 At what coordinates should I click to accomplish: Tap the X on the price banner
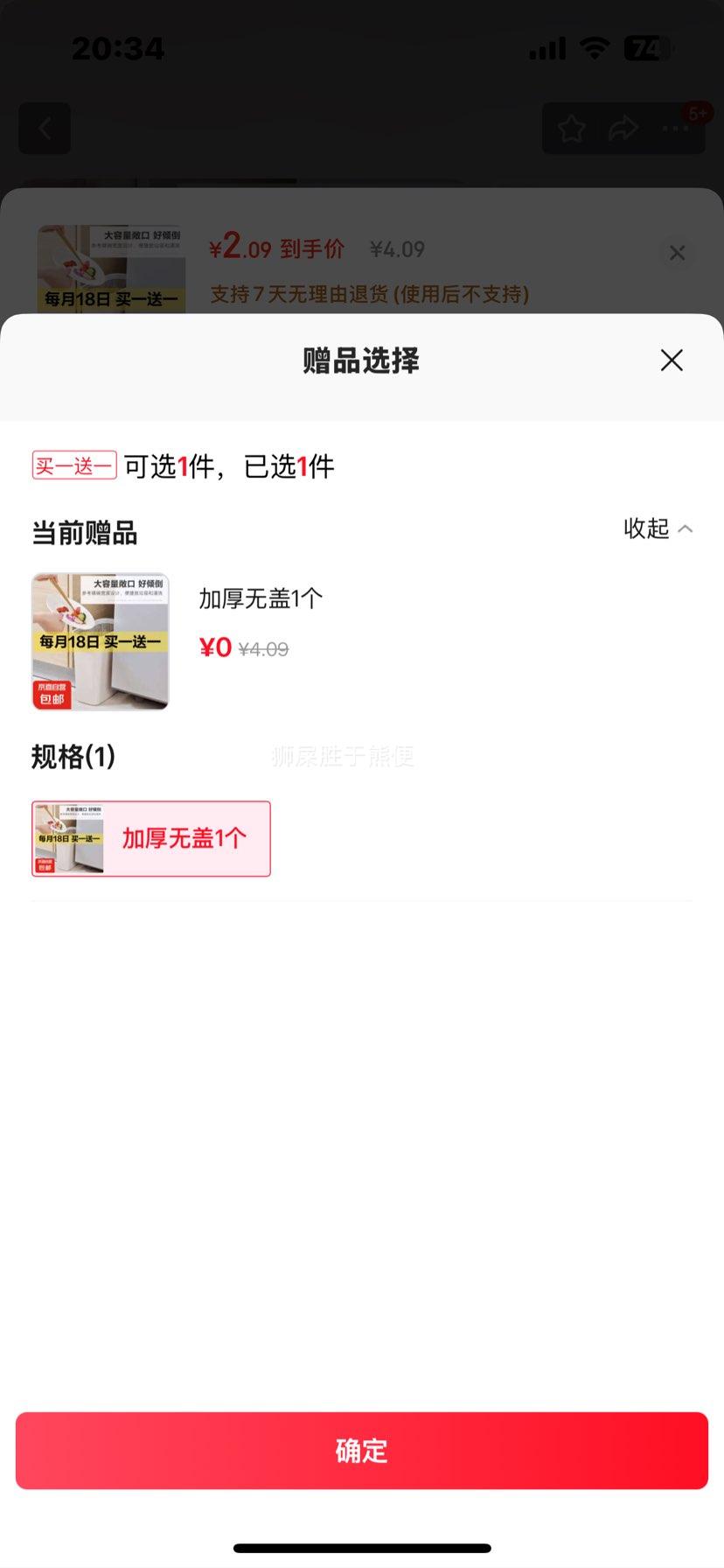click(677, 252)
